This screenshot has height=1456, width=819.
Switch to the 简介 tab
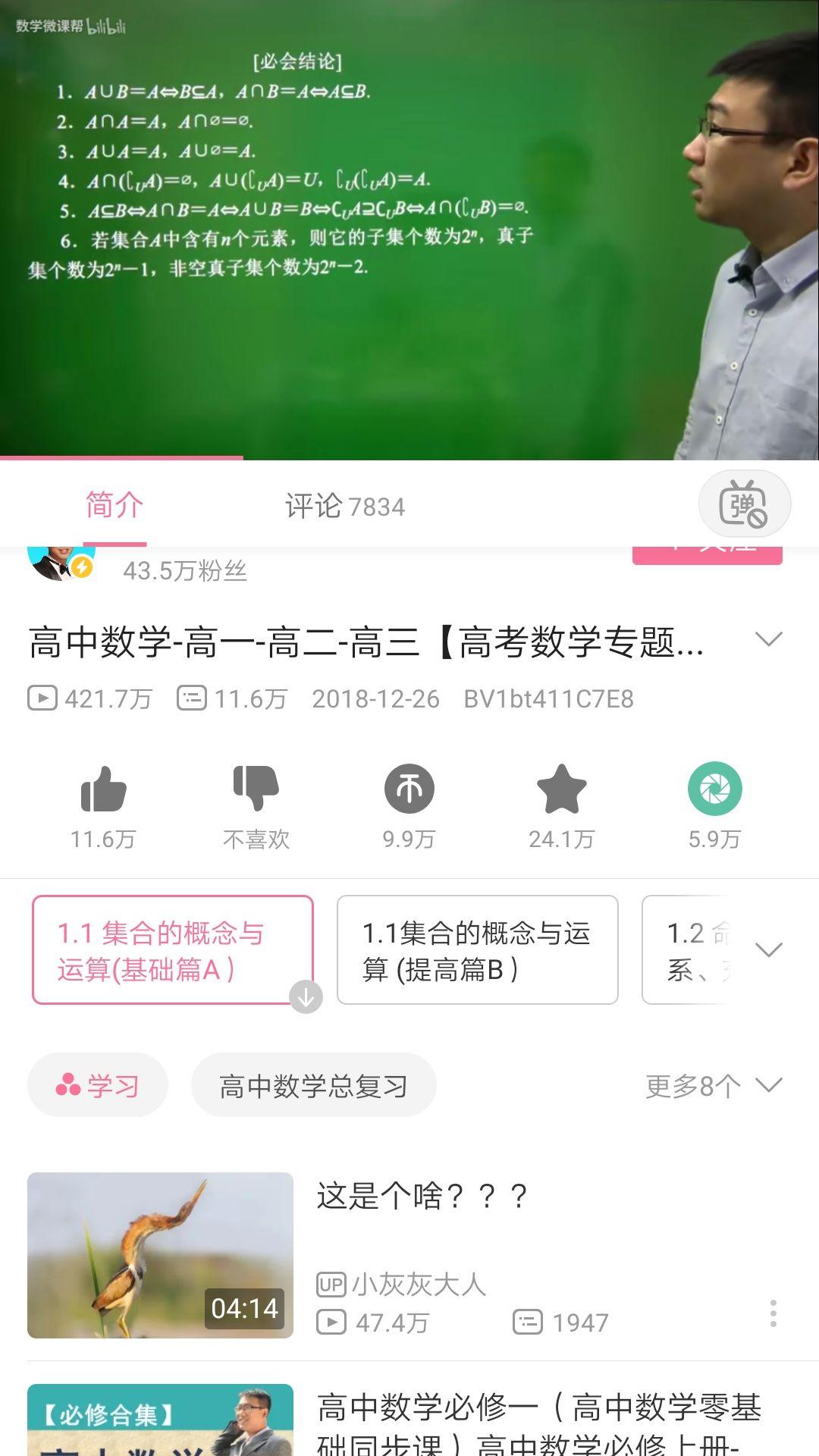coord(114,506)
